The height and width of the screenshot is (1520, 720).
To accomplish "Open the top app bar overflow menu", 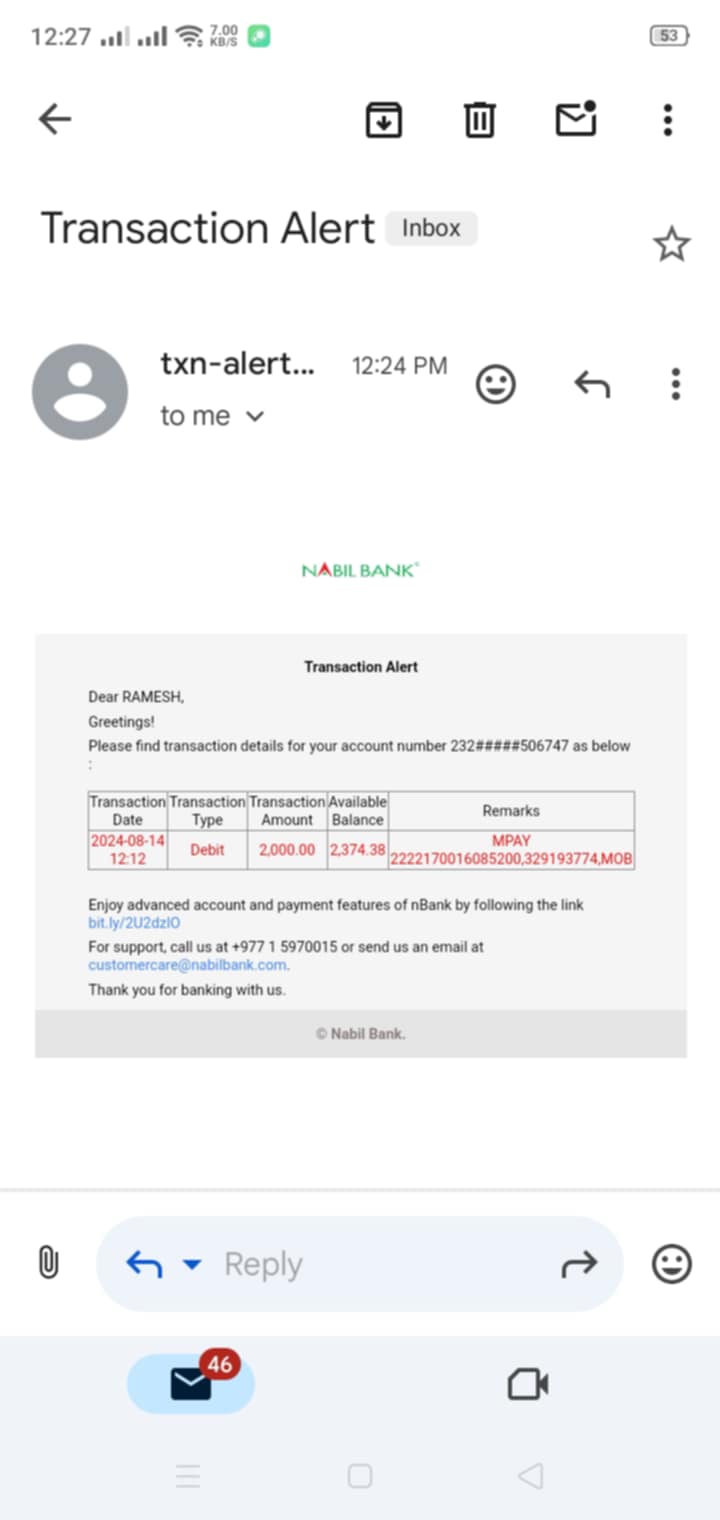I will [x=668, y=120].
